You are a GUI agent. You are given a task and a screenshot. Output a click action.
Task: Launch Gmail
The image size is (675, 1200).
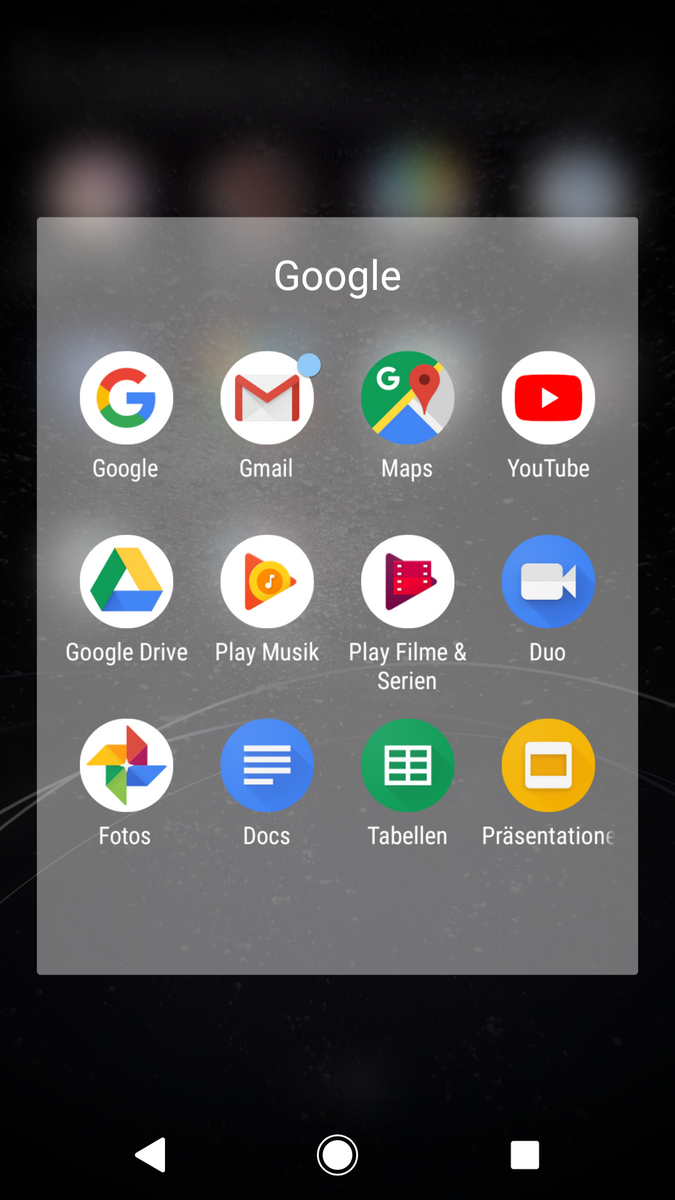(x=266, y=398)
